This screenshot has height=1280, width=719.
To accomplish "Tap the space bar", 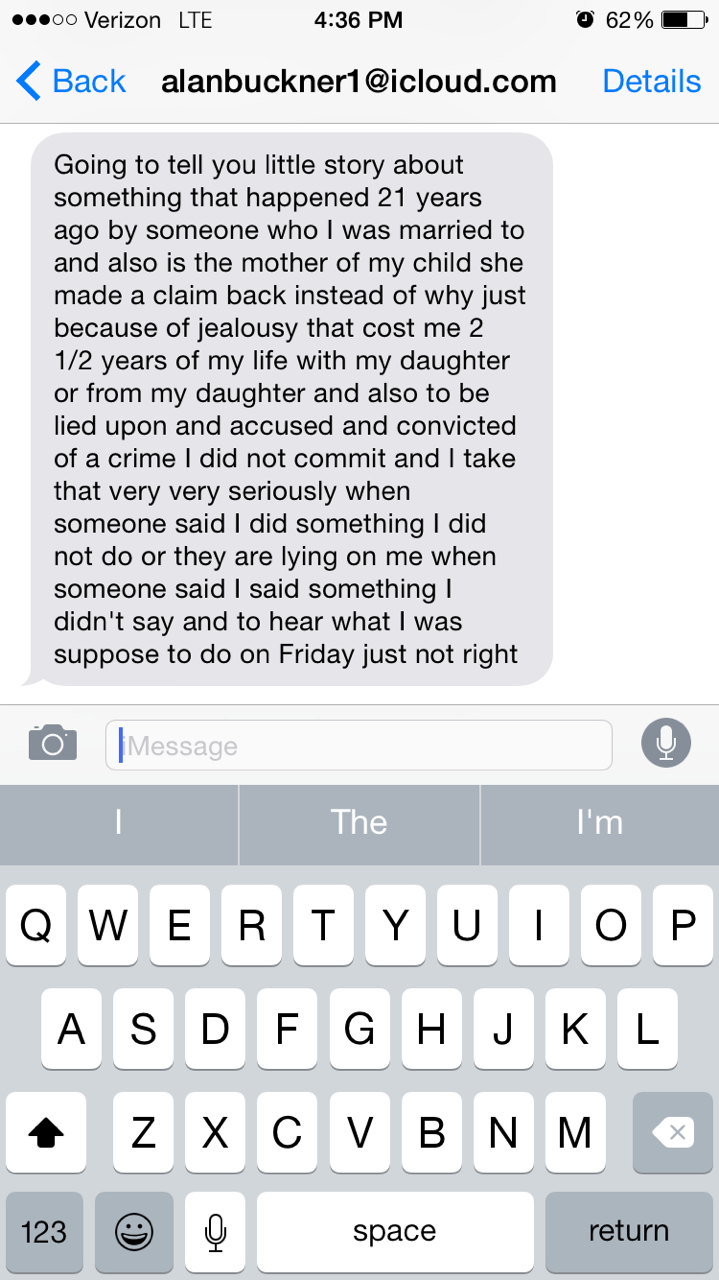I will [x=394, y=1231].
